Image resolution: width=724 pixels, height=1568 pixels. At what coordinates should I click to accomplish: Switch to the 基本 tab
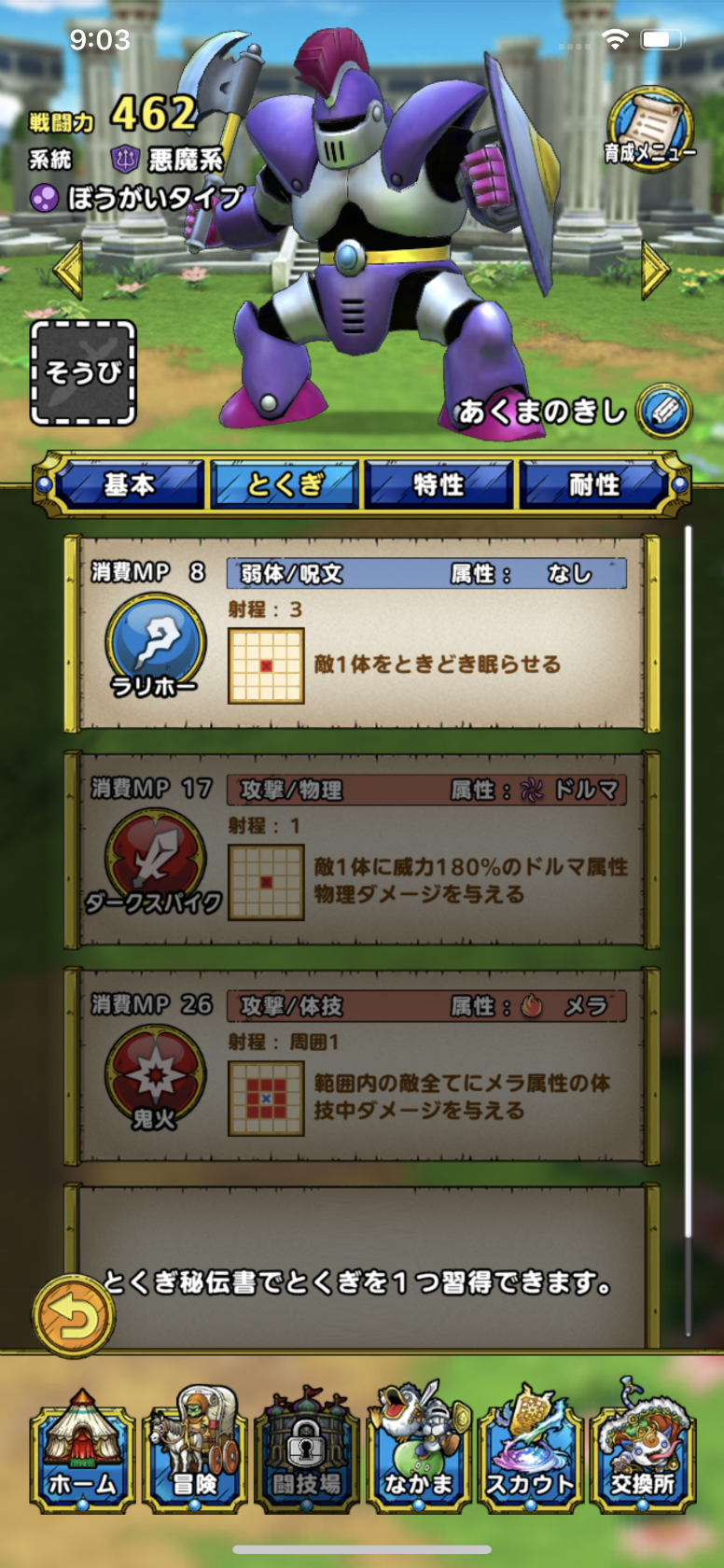coord(130,484)
